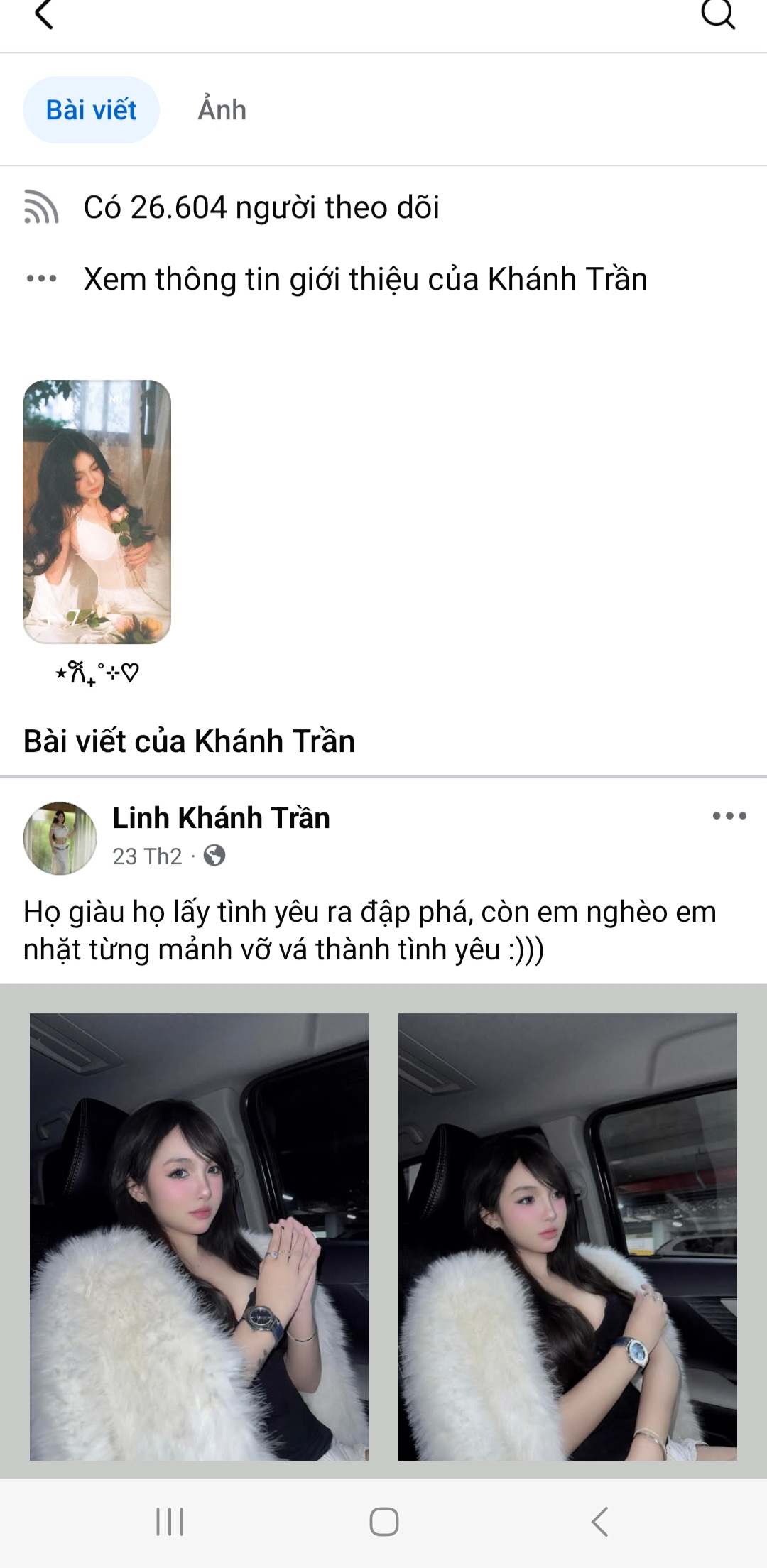This screenshot has width=767, height=1568.
Task: View Linh Khánh Trần's profile picture
Action: [x=60, y=838]
